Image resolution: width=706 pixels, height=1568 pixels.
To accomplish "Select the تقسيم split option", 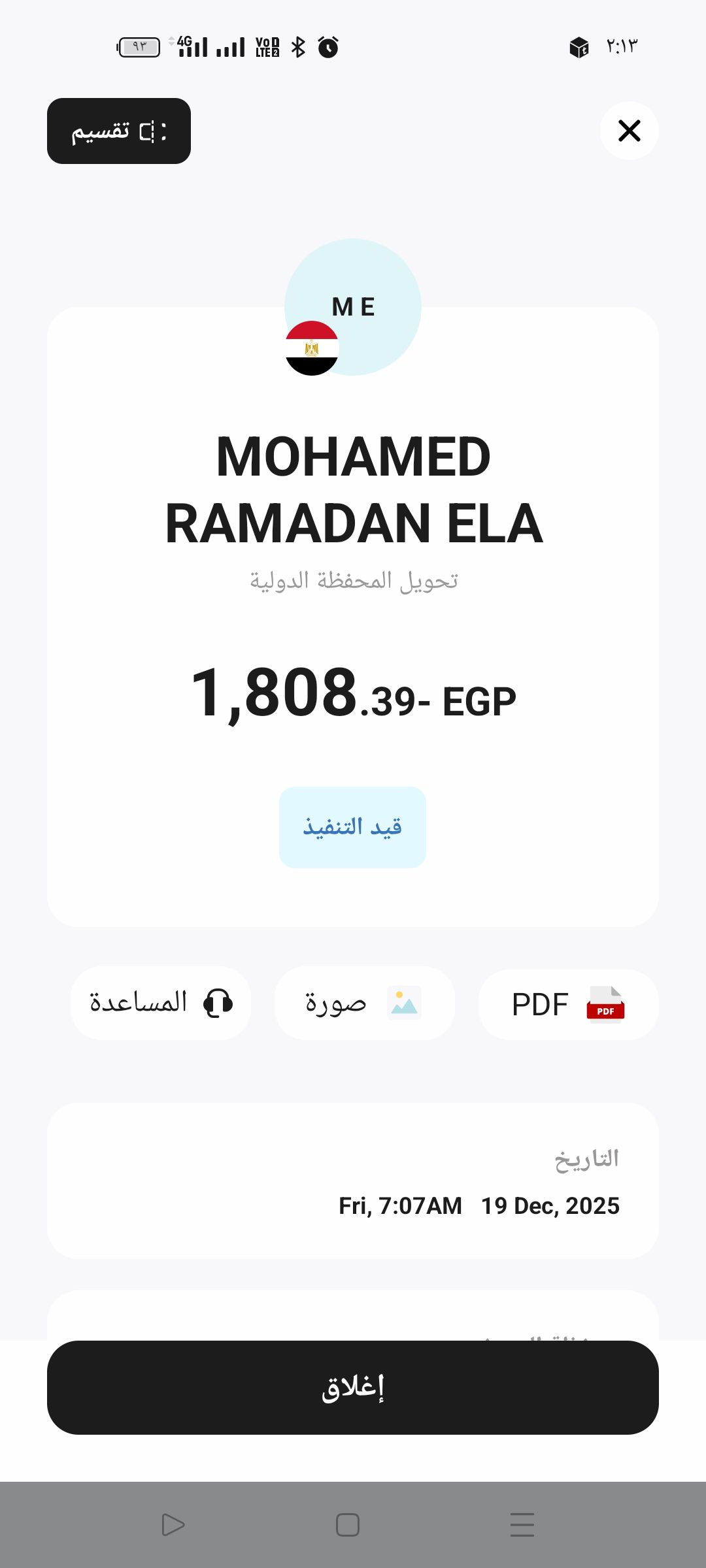I will click(118, 131).
